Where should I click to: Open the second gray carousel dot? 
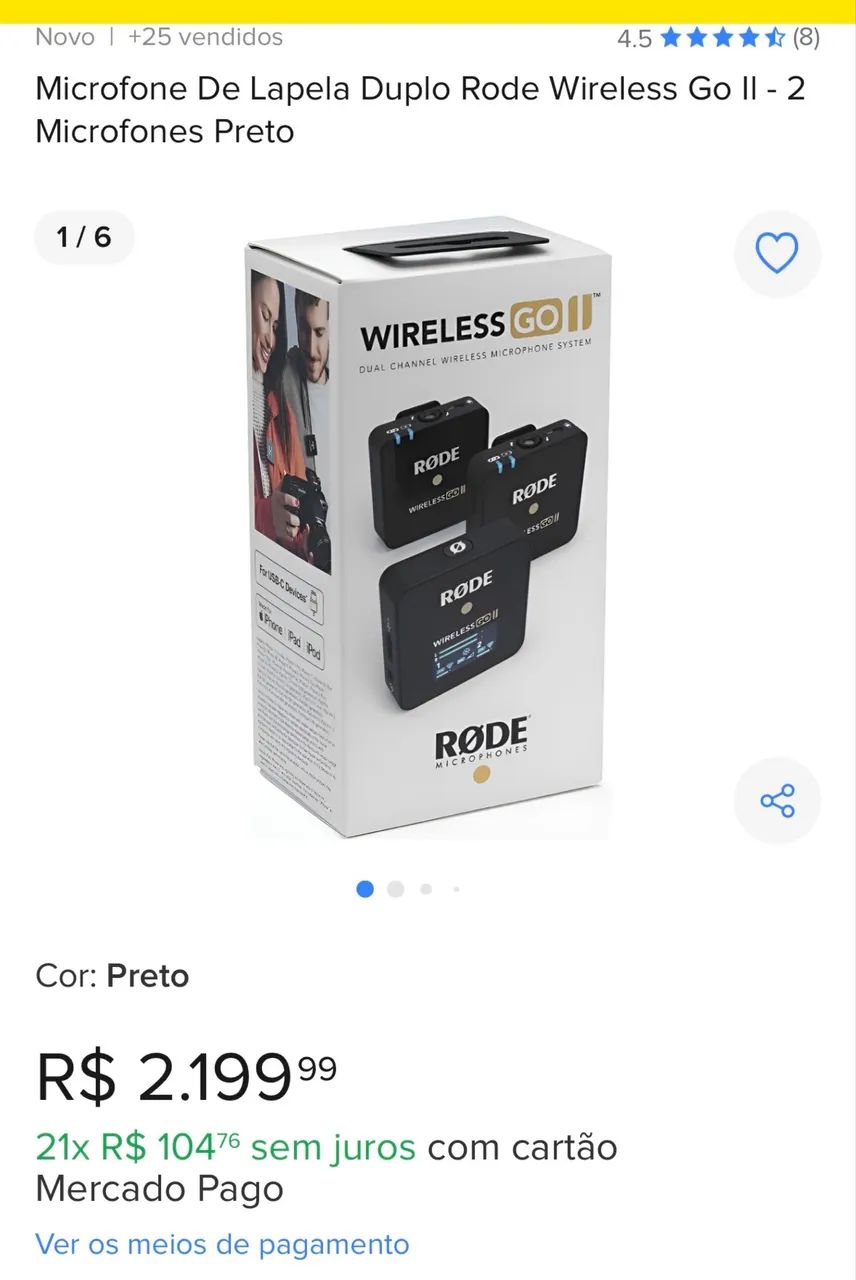(396, 889)
